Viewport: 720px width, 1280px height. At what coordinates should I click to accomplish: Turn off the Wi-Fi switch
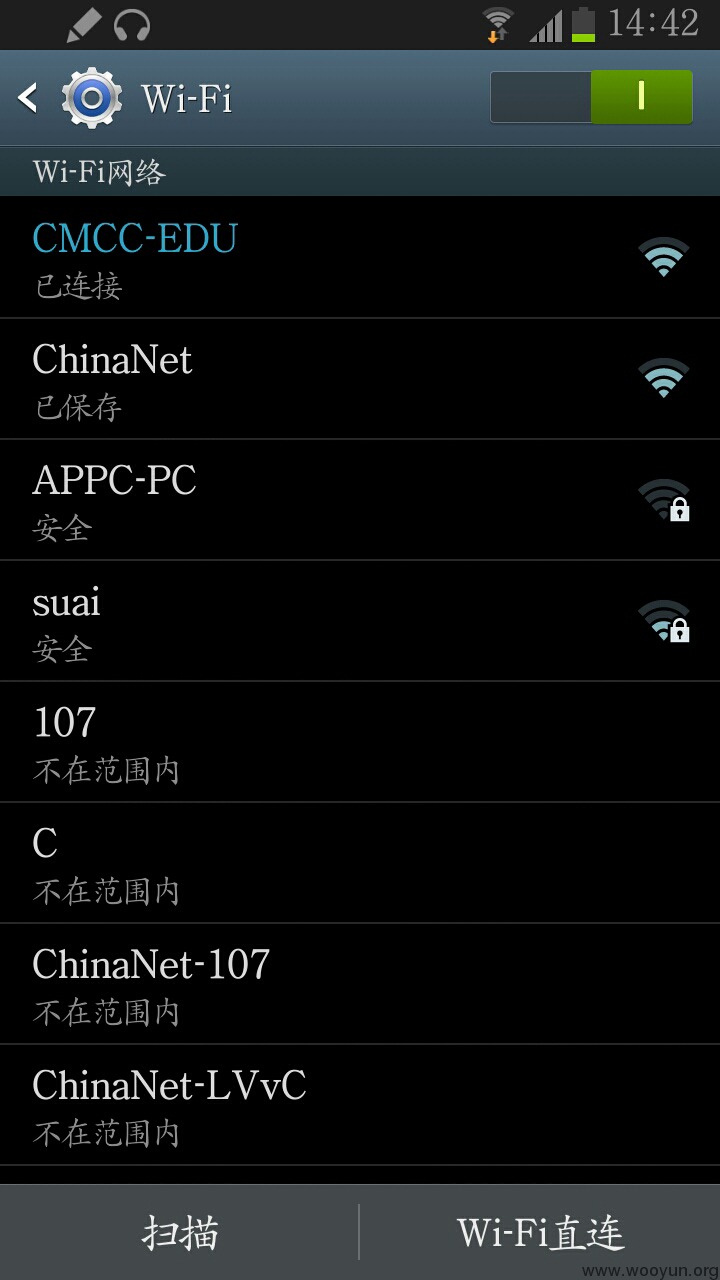coord(591,97)
